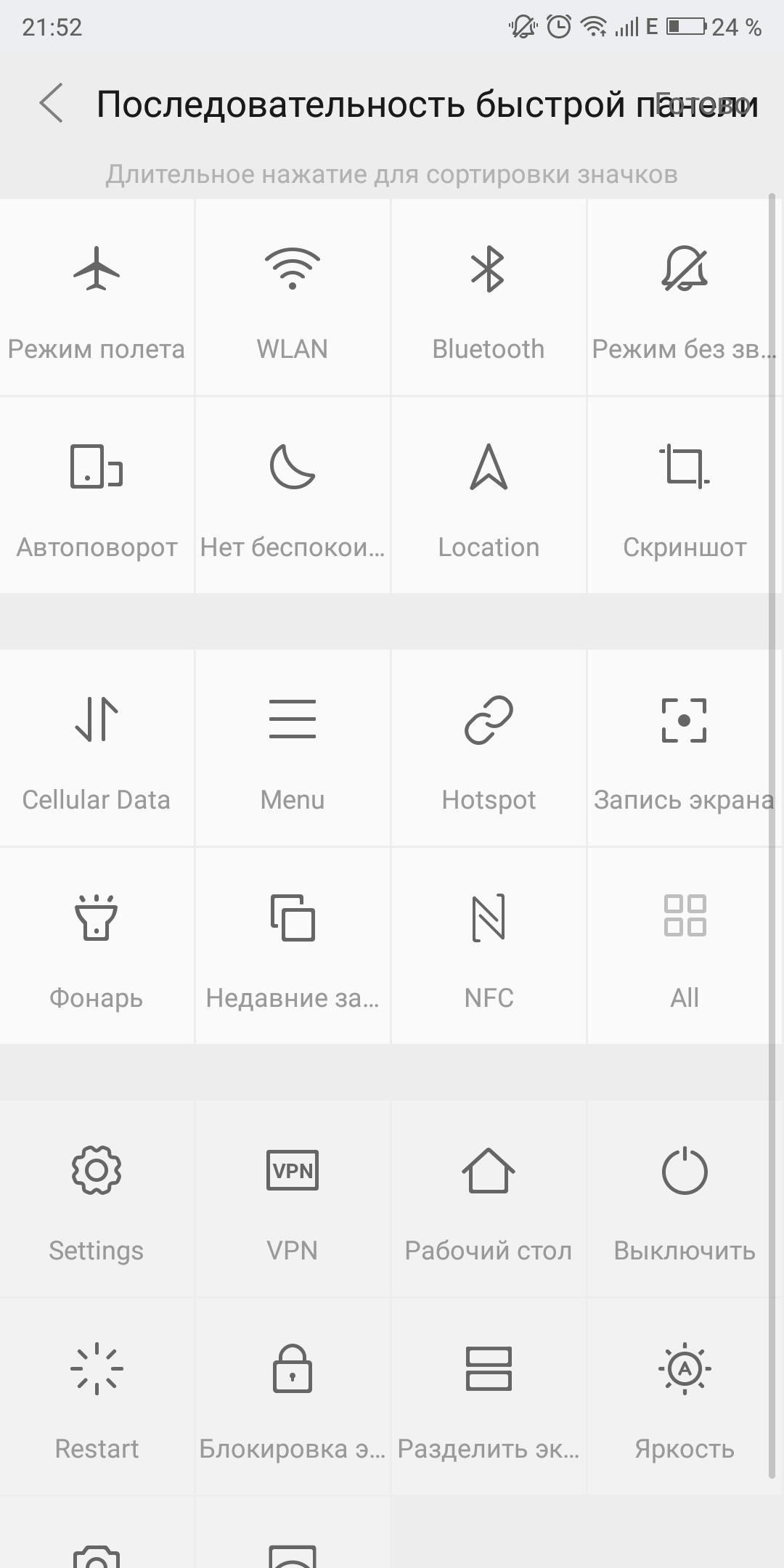784x1568 pixels.
Task: Tap the All tile
Action: click(685, 946)
